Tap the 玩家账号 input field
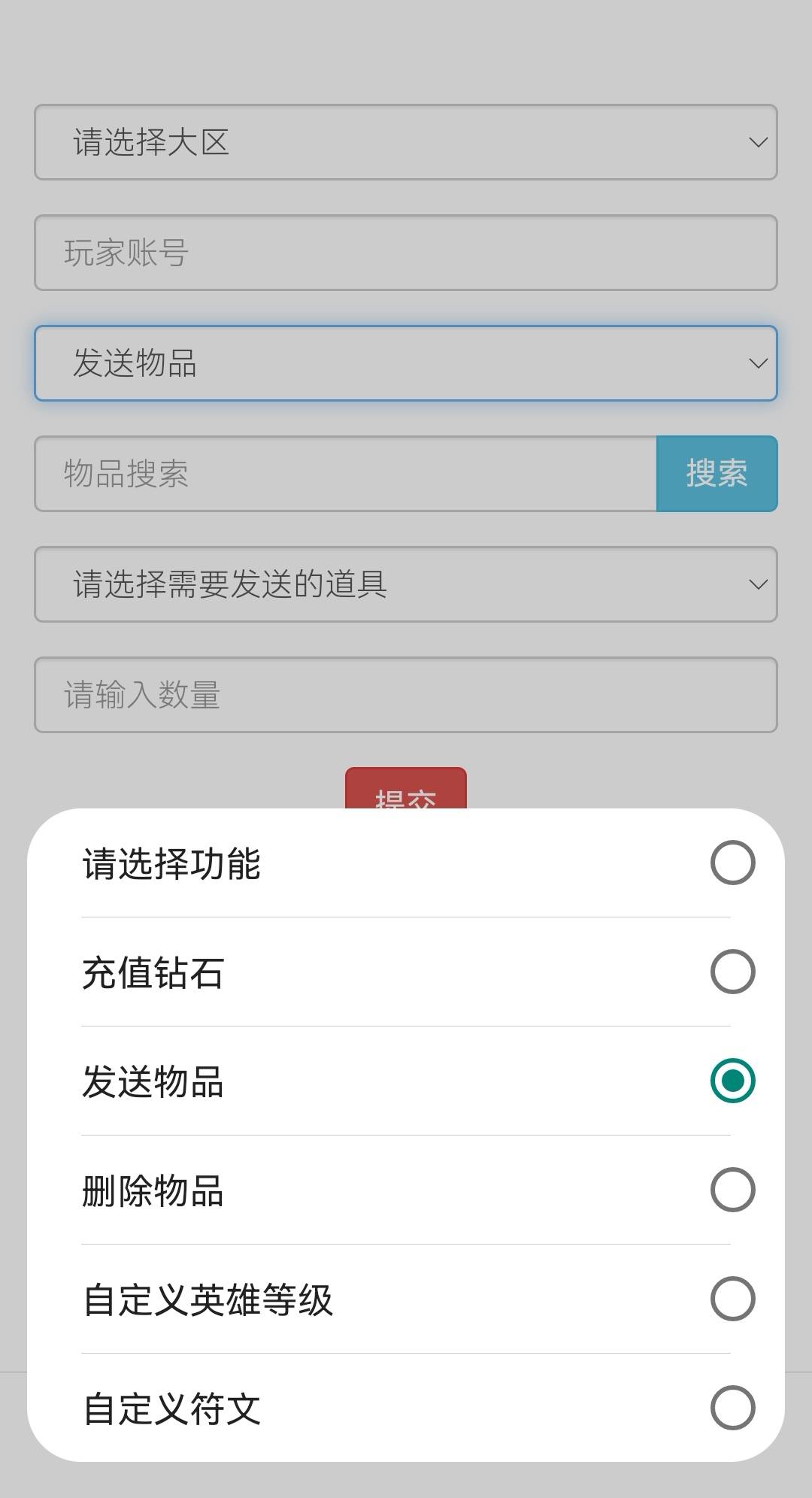812x1498 pixels. [x=406, y=253]
